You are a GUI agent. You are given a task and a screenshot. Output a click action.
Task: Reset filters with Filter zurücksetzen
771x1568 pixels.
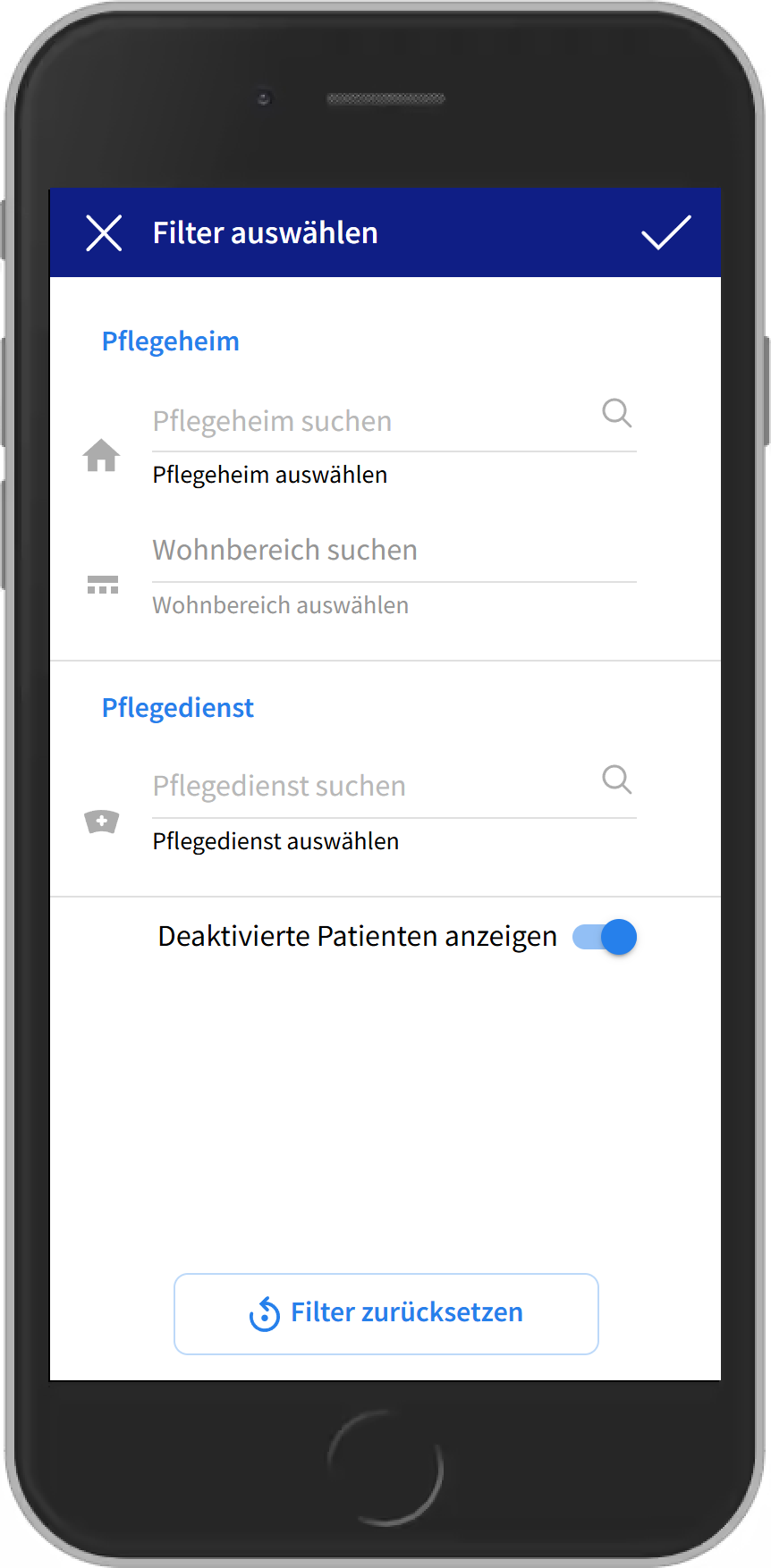(x=386, y=1313)
